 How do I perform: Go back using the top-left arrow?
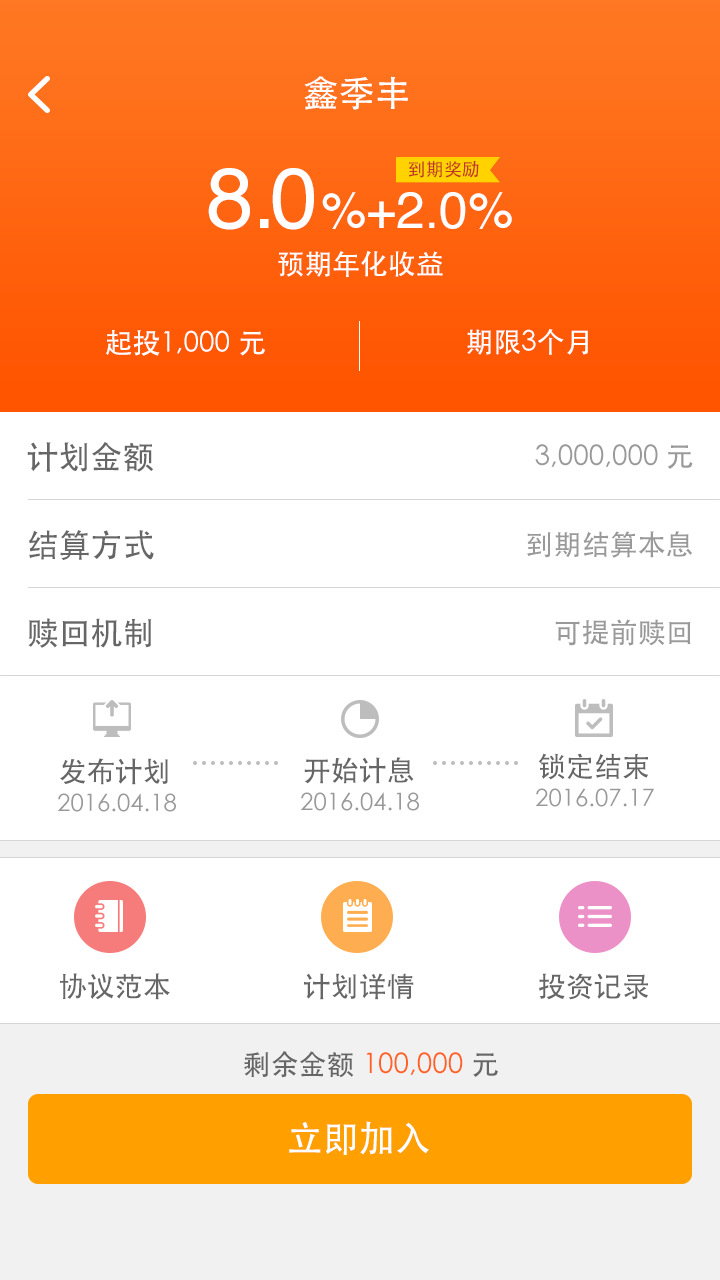tap(40, 95)
